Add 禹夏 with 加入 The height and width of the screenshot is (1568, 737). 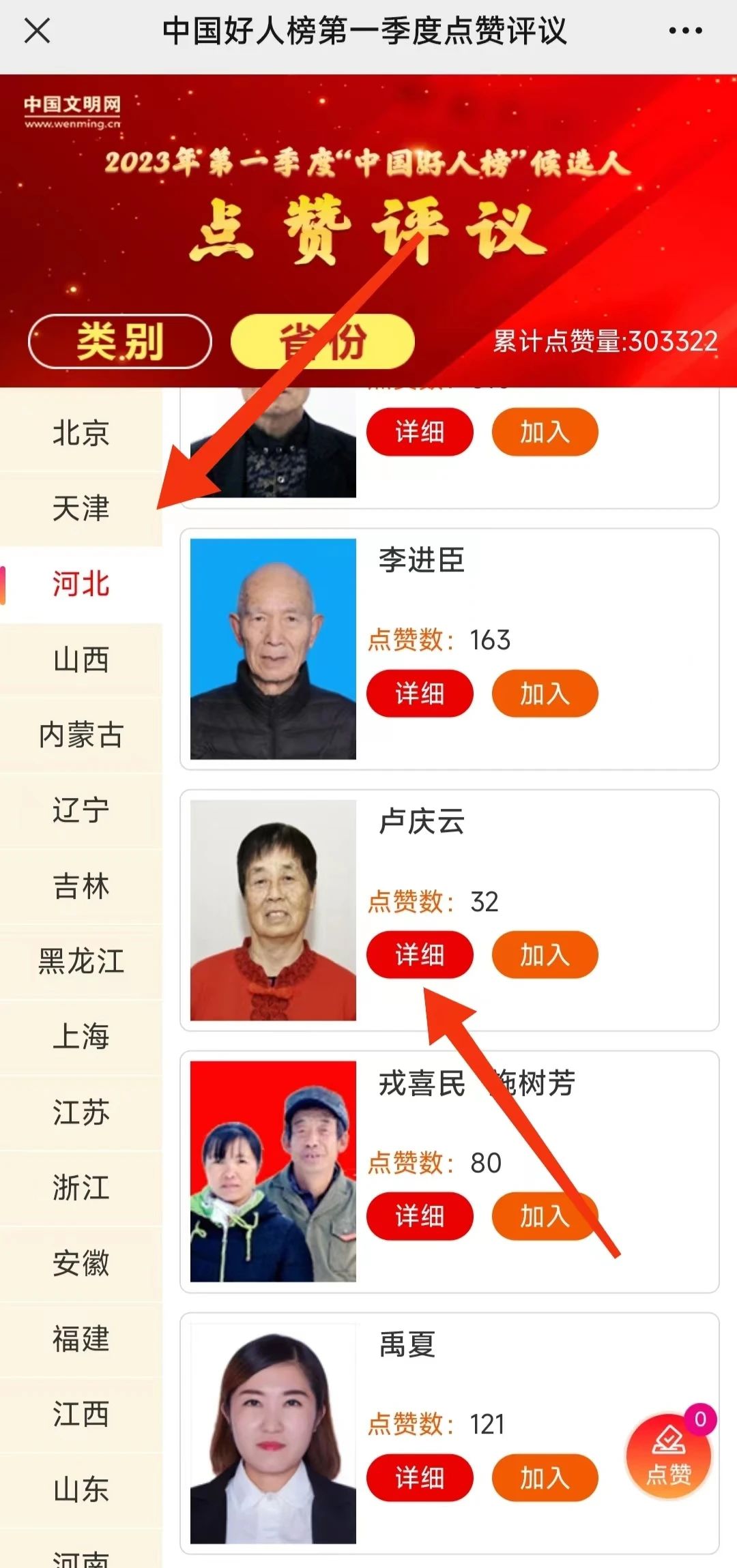545,1478
